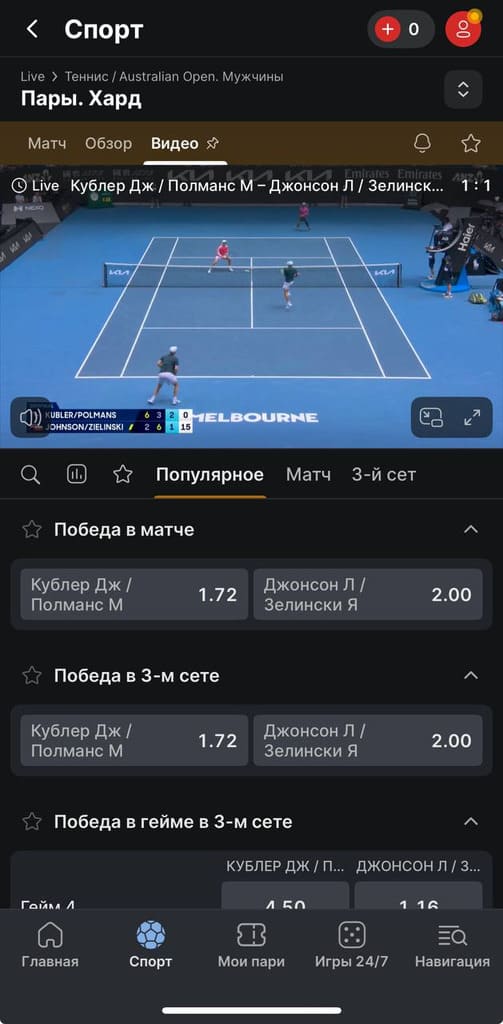503x1024 pixels.
Task: Open the deposit plus button
Action: [x=387, y=29]
